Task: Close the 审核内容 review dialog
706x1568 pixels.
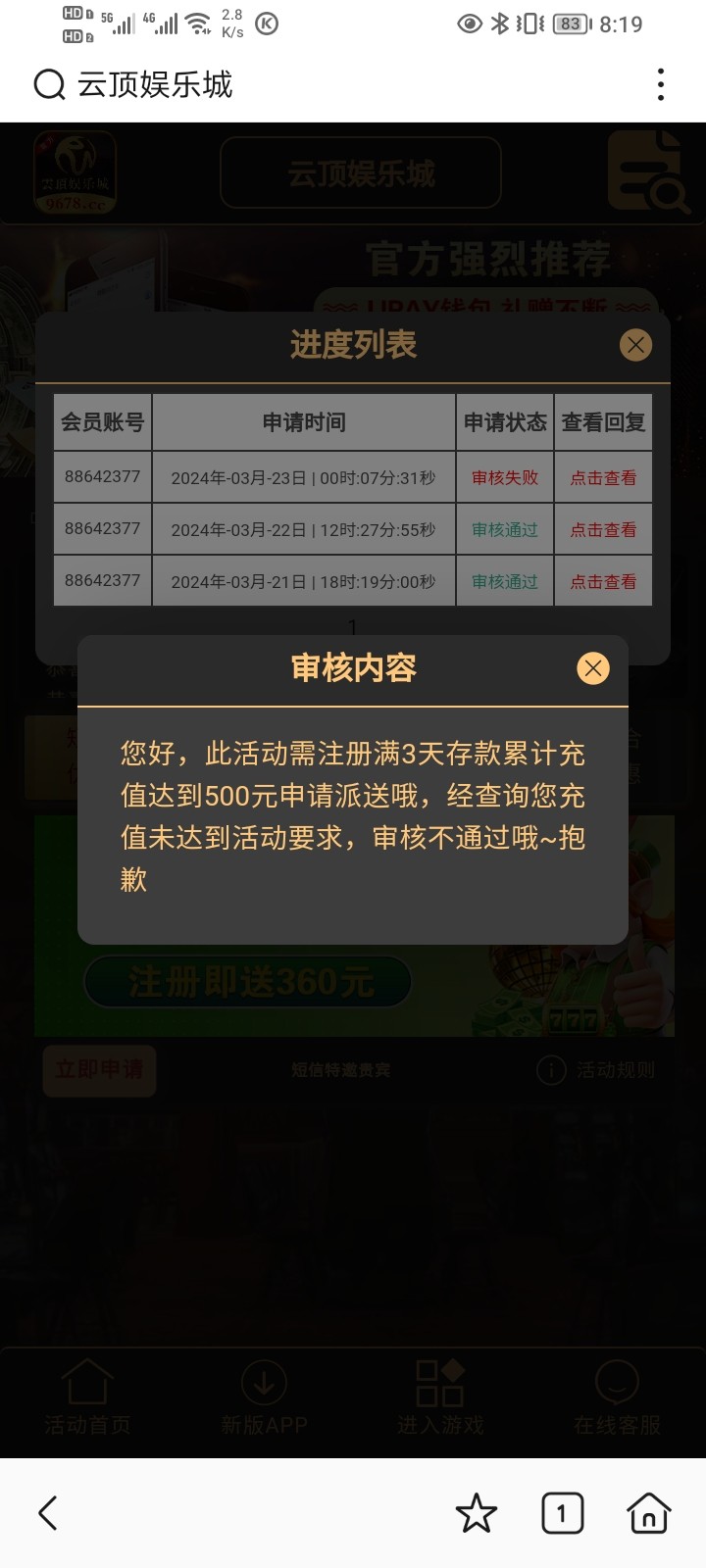Action: click(x=592, y=667)
